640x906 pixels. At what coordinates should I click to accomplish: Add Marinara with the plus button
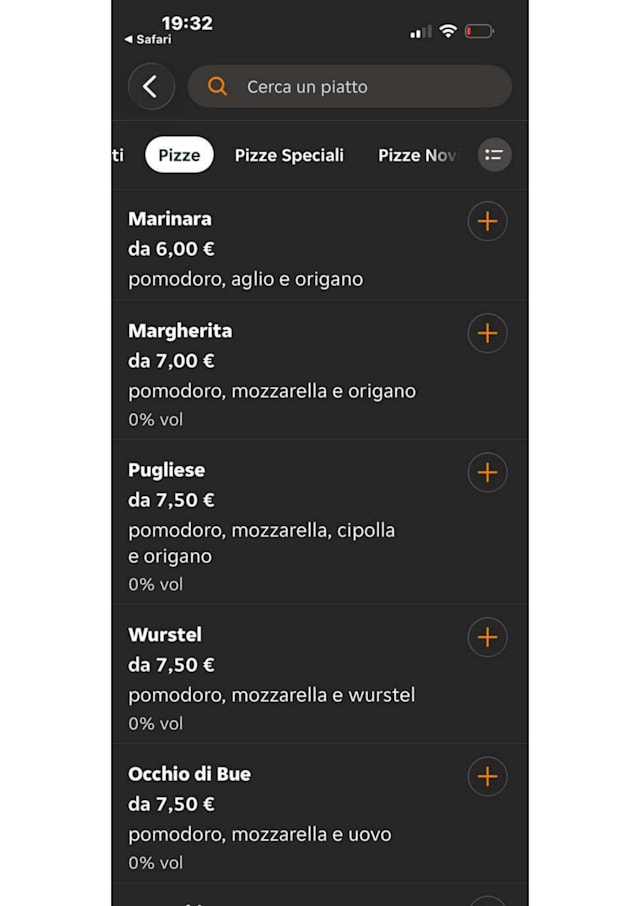(x=487, y=222)
